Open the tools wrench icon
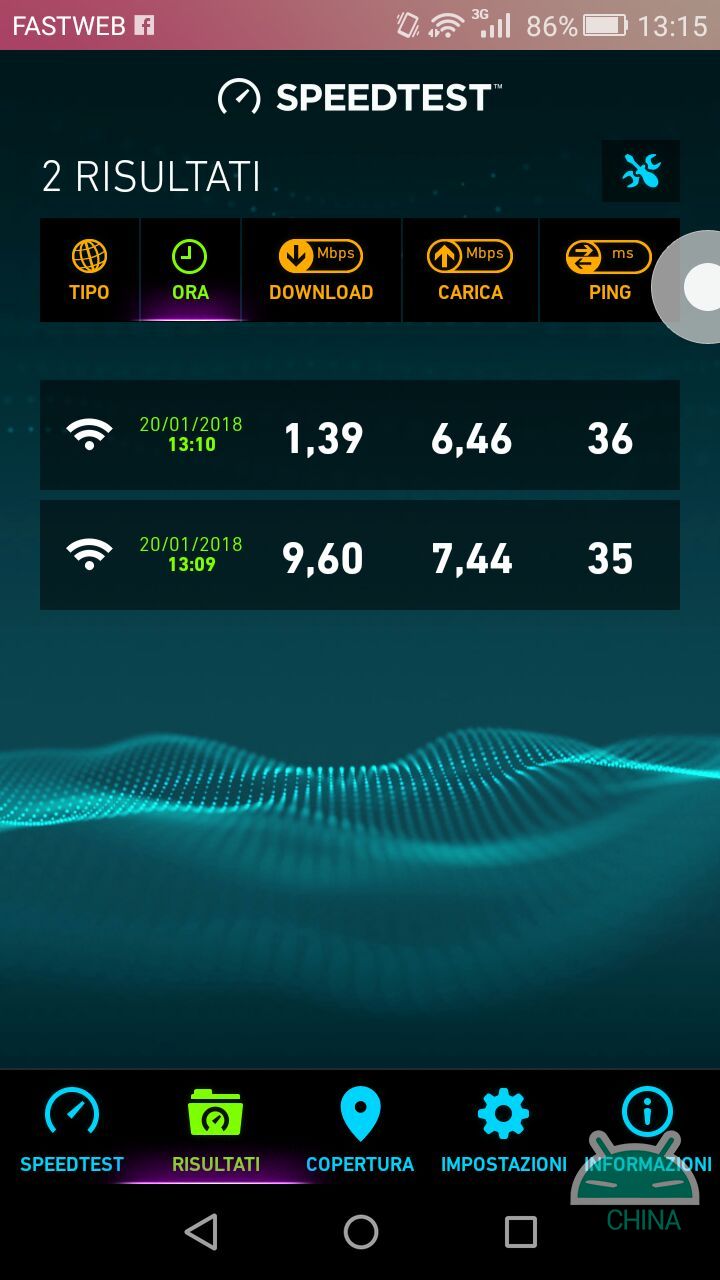Screen dimensions: 720x1280 click(x=641, y=171)
